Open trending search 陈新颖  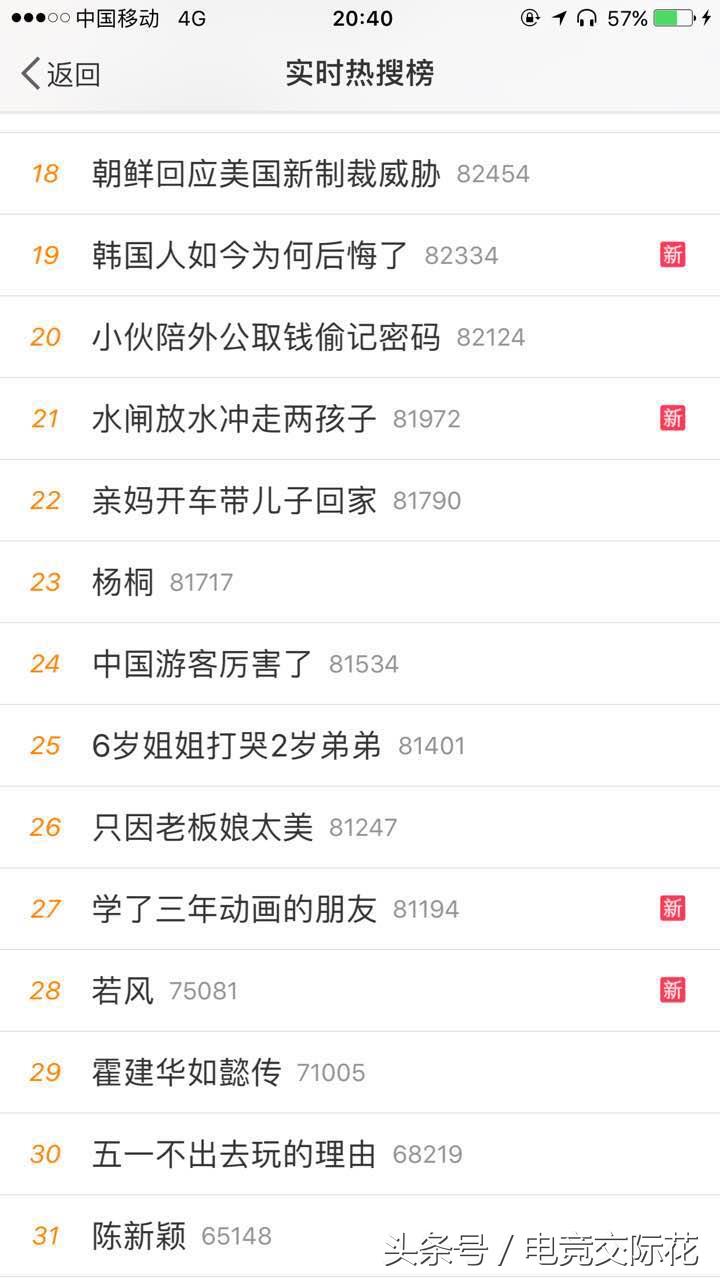(360, 1237)
